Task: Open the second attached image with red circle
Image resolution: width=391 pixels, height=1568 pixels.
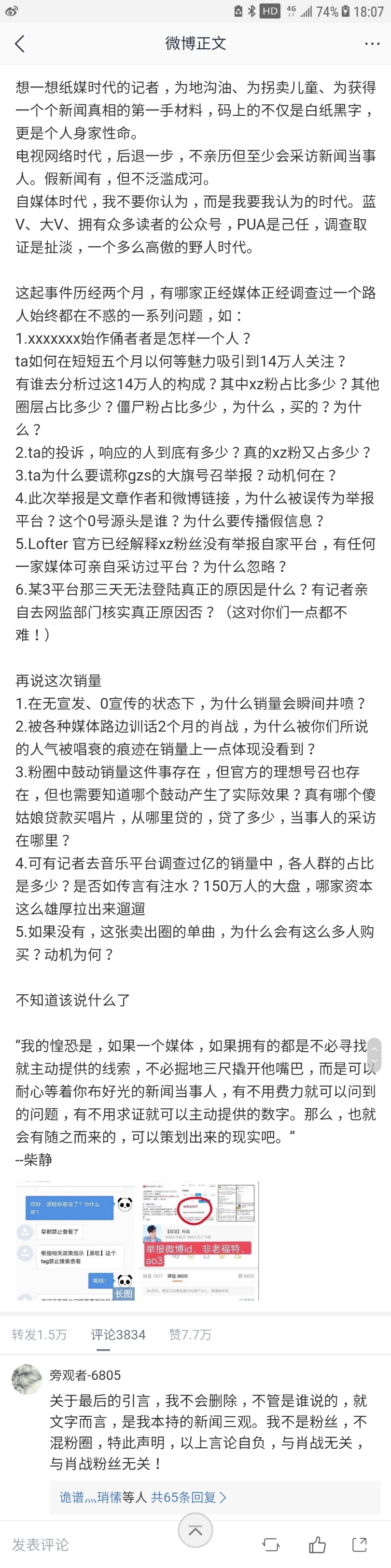Action: (x=199, y=1241)
